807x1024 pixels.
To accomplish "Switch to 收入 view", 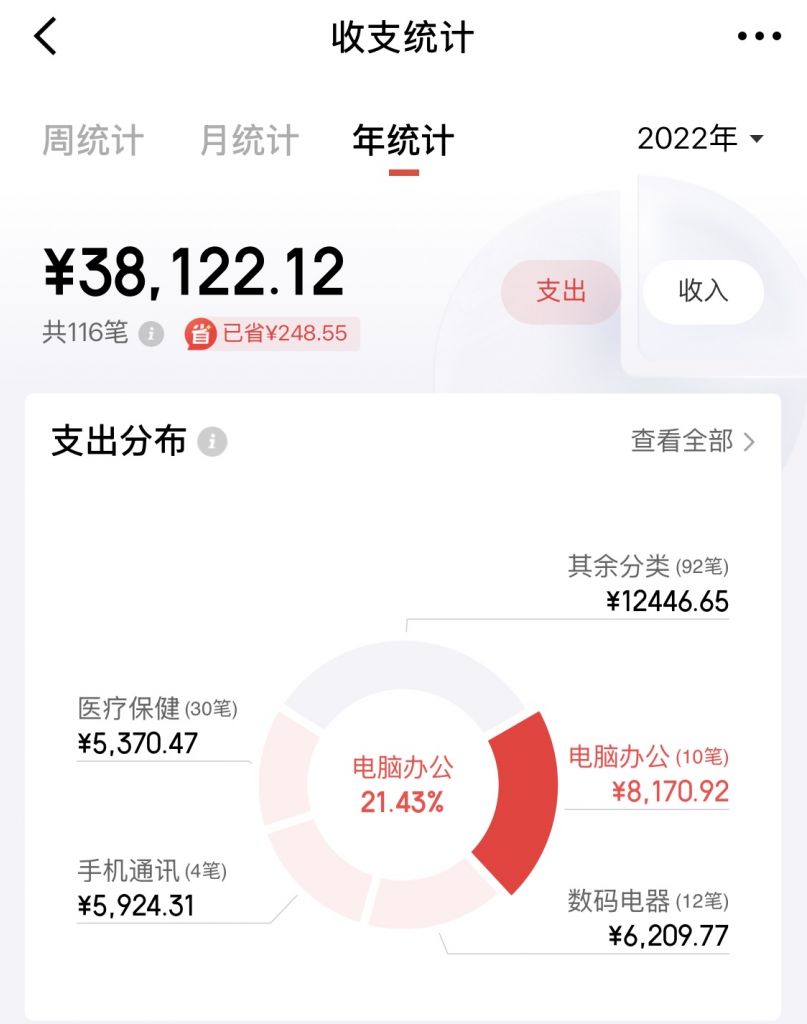I will click(x=703, y=291).
